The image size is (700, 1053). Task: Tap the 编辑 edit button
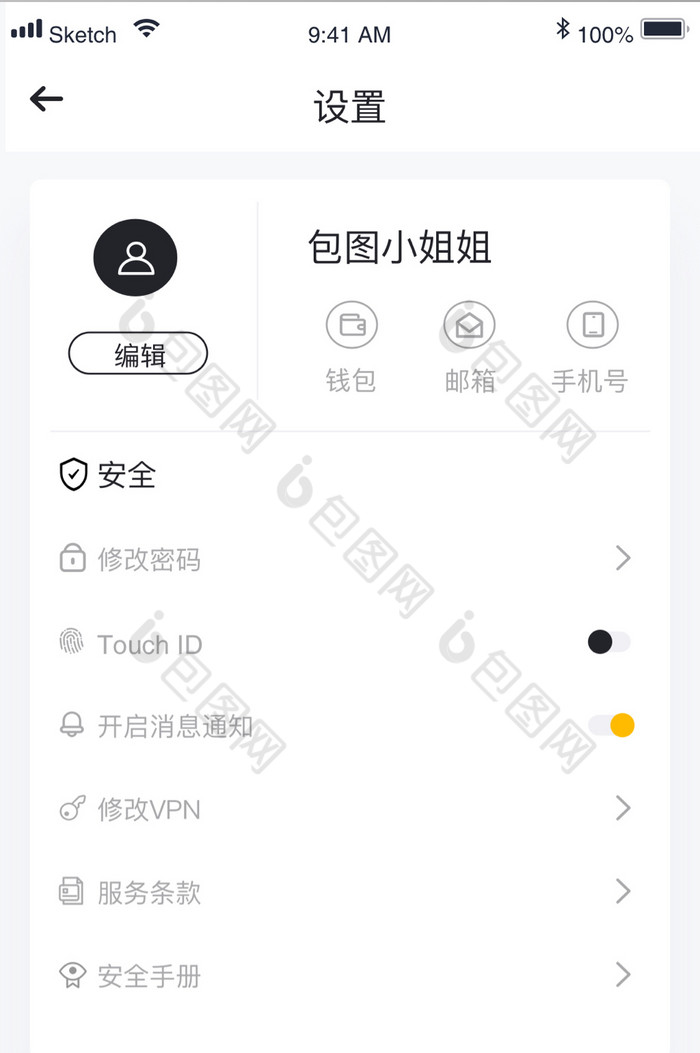[138, 354]
